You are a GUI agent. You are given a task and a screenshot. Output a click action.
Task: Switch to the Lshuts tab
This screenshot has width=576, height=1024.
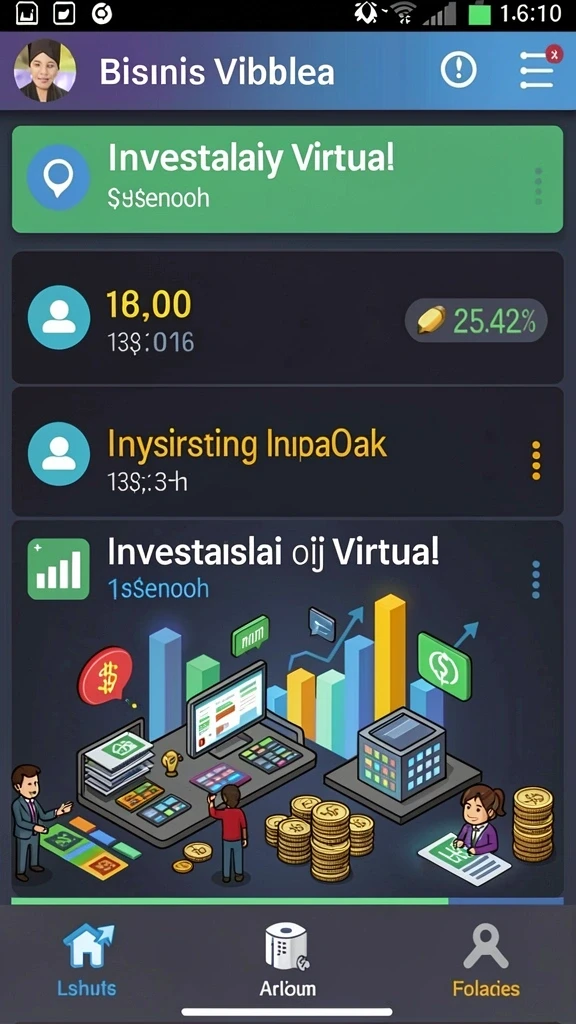87,960
